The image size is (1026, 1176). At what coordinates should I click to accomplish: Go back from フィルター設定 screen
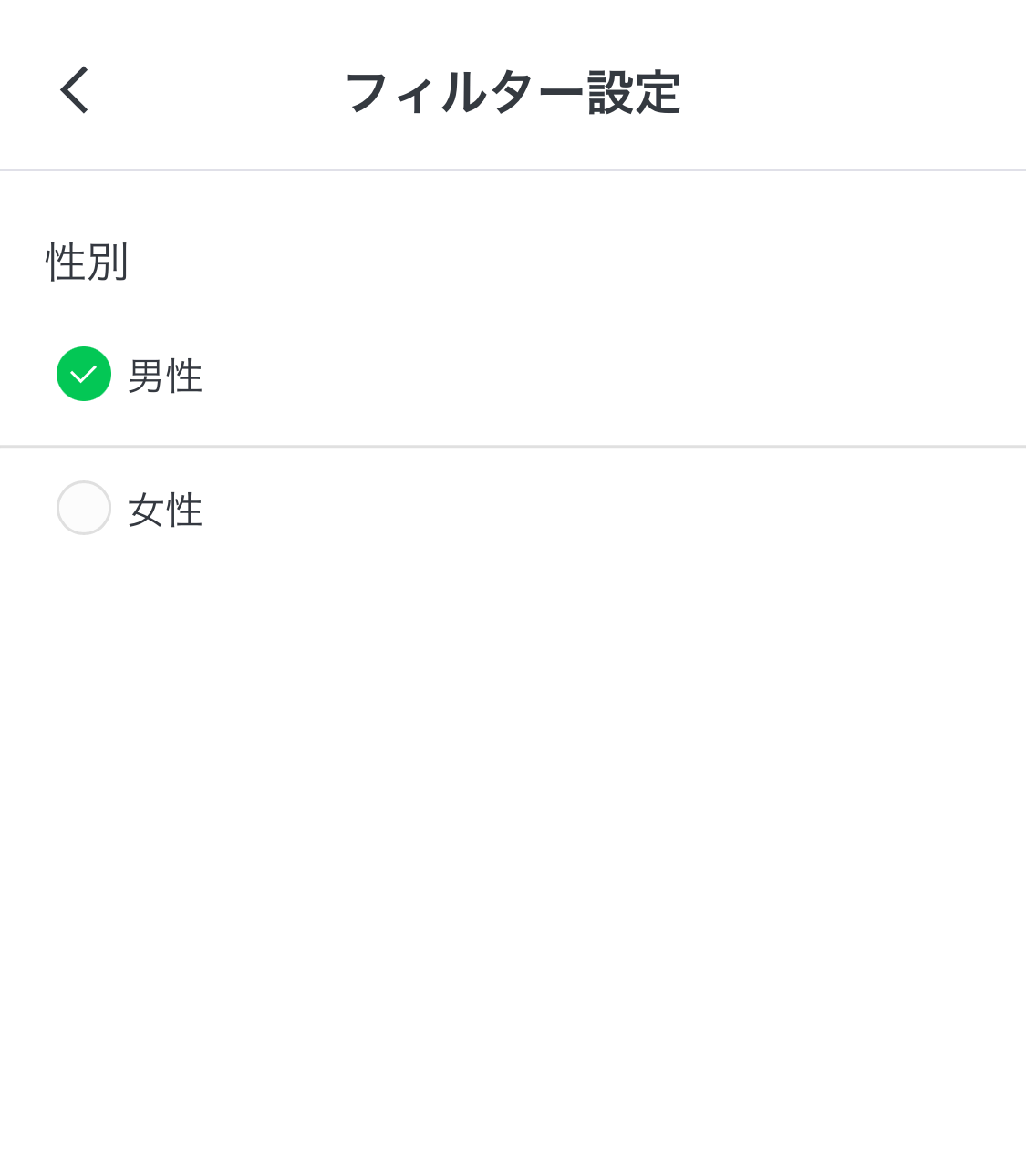75,90
